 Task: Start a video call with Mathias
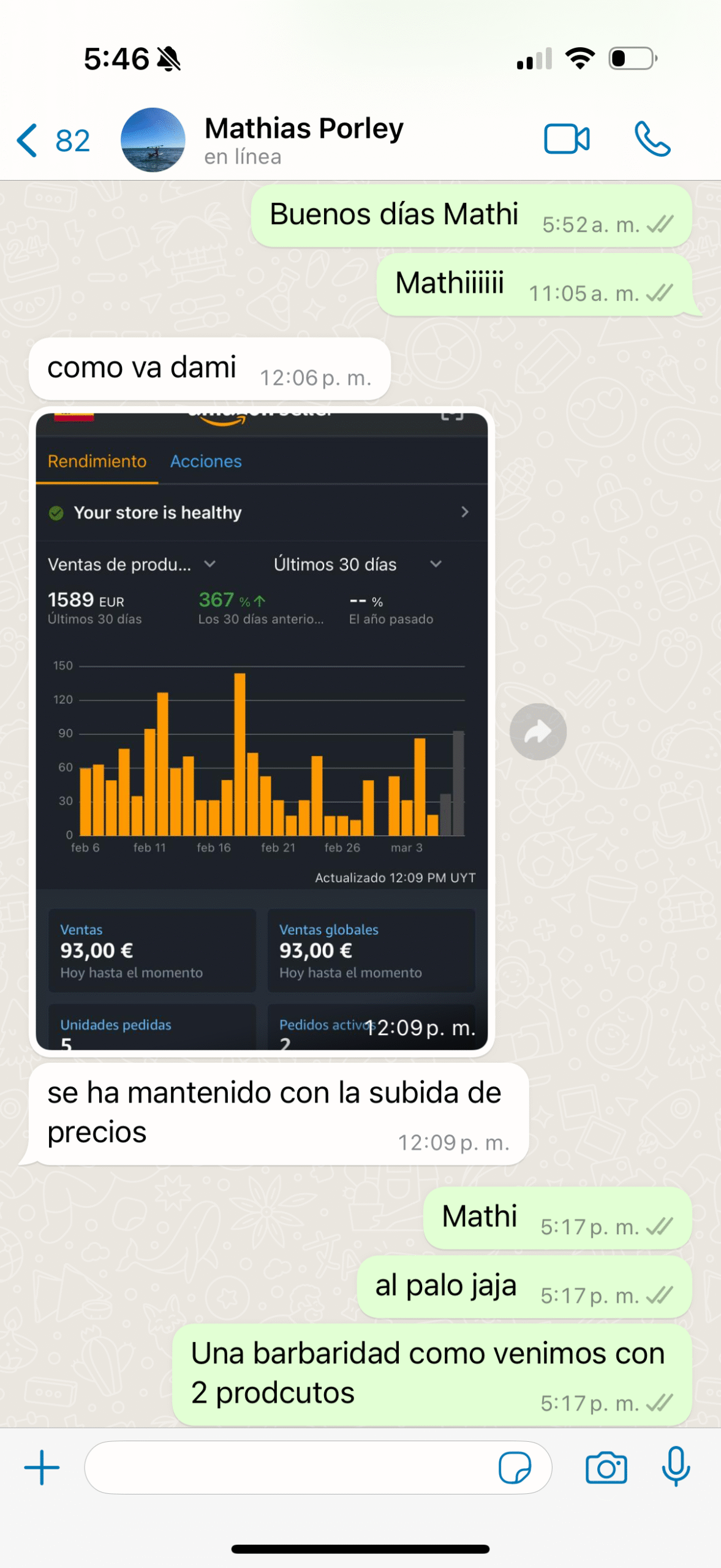tap(567, 139)
